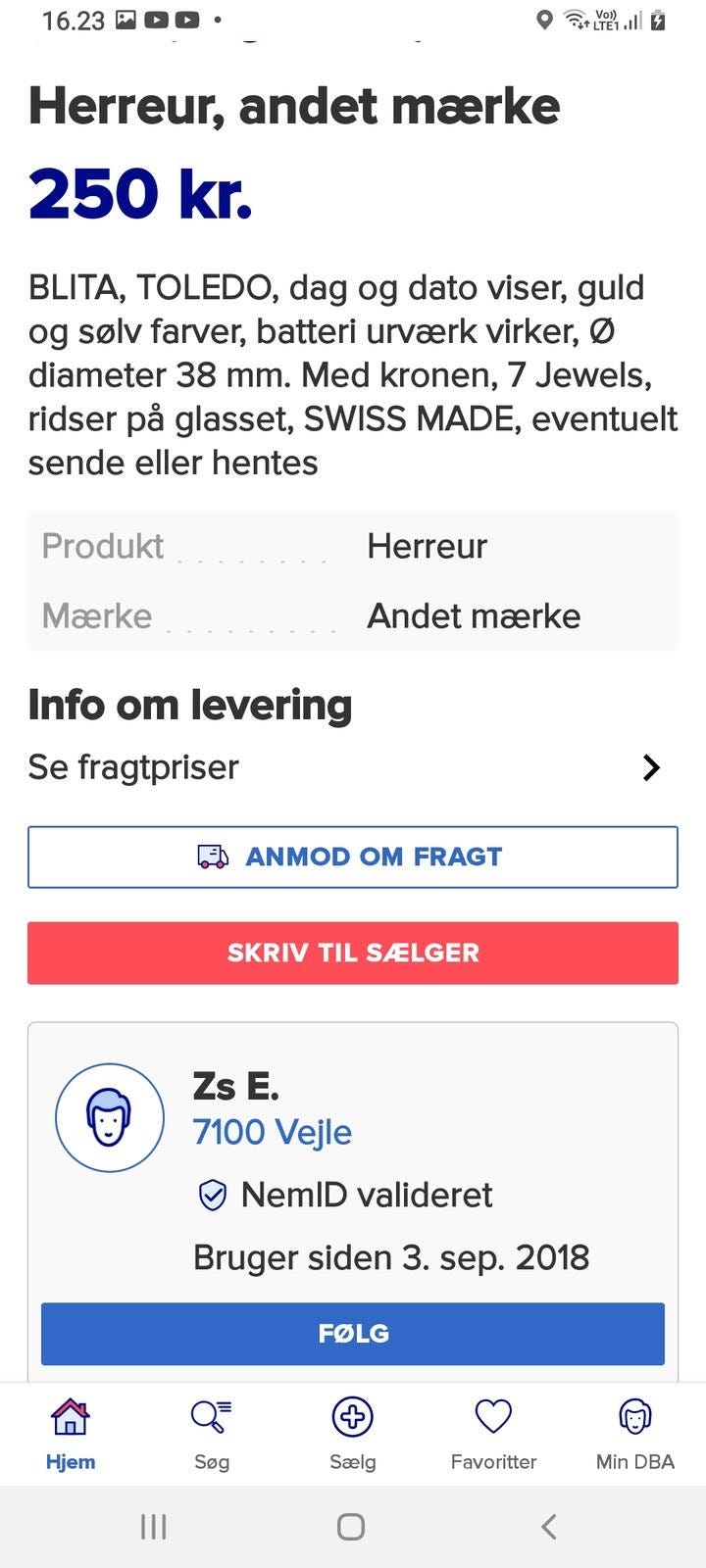Viewport: 706px width, 1568px height.
Task: Expand Se fragtpriser shipping details
Action: click(133, 767)
